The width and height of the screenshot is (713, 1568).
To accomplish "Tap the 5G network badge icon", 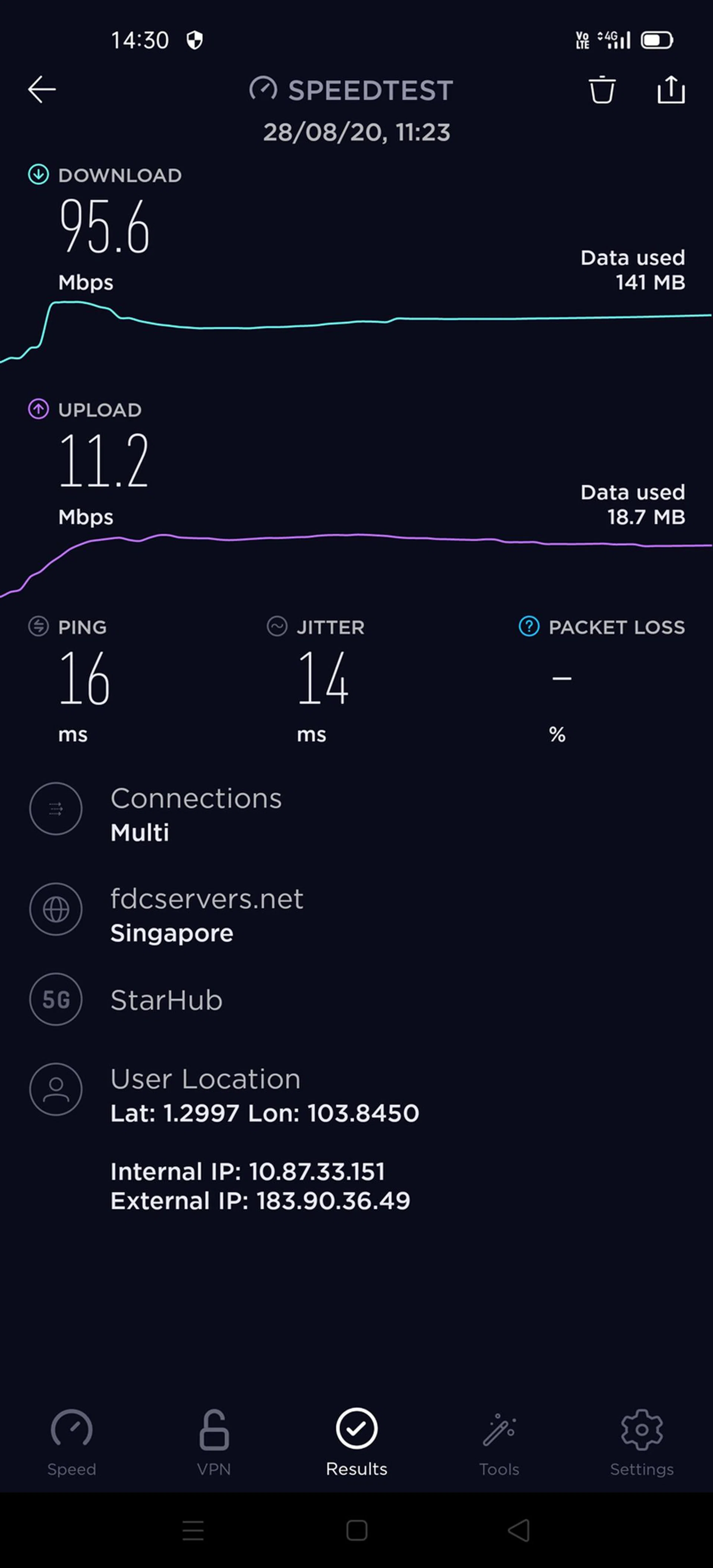I will click(x=55, y=999).
